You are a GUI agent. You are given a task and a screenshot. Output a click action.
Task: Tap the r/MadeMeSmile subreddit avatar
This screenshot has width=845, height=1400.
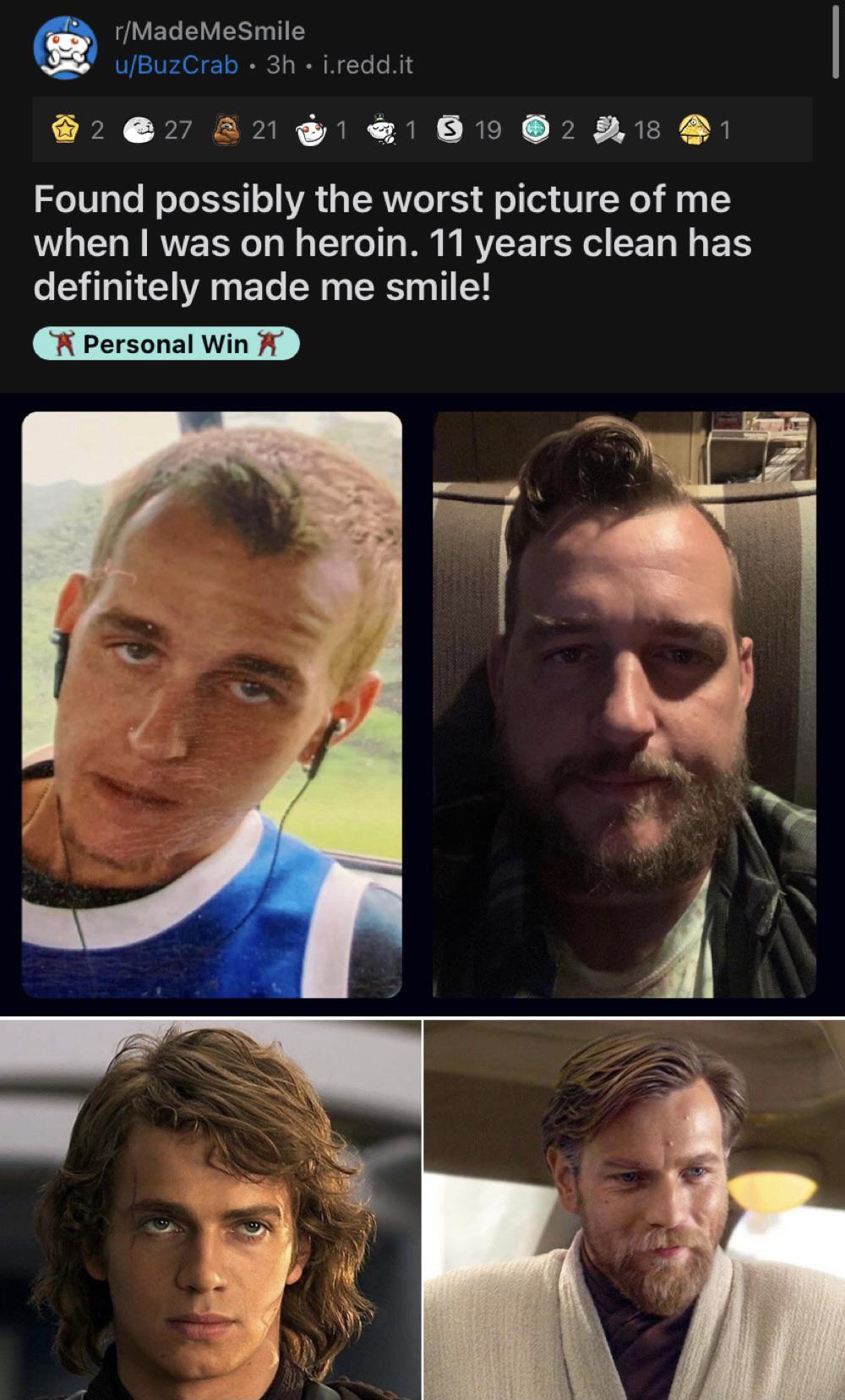click(x=63, y=49)
